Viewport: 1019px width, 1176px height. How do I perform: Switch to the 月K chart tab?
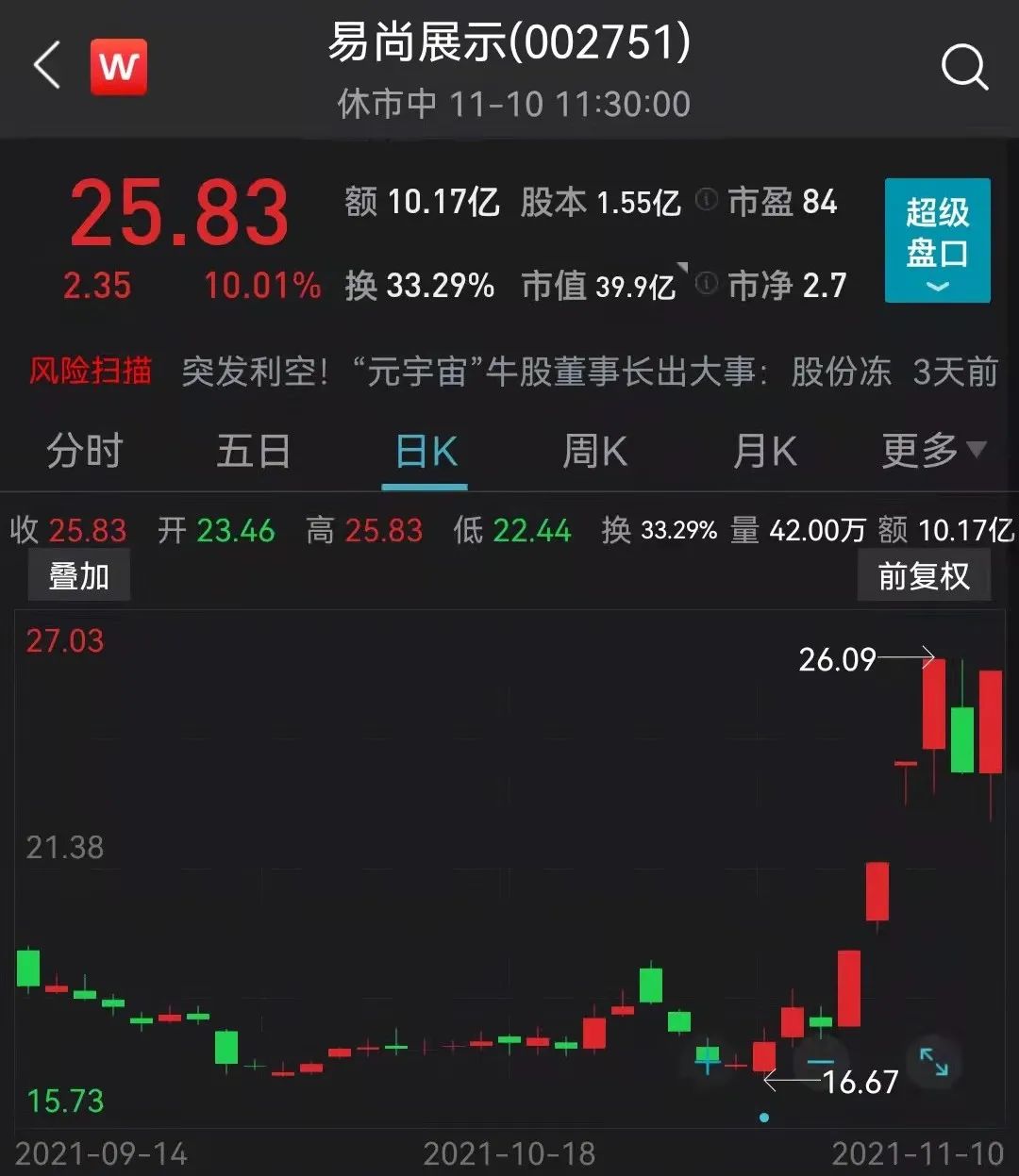pos(764,452)
